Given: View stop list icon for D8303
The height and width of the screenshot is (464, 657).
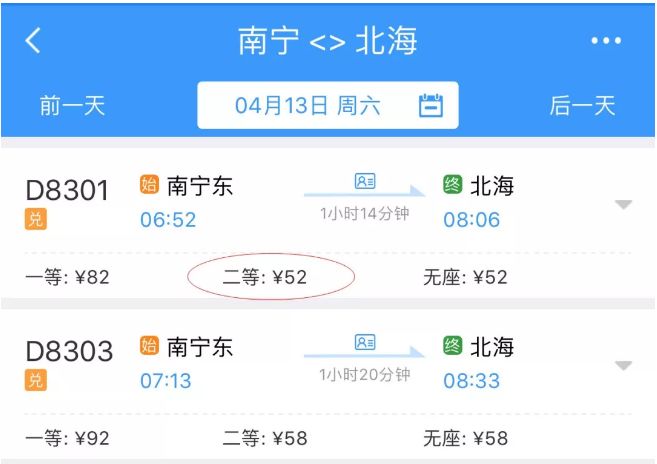Looking at the screenshot, I should [x=365, y=343].
